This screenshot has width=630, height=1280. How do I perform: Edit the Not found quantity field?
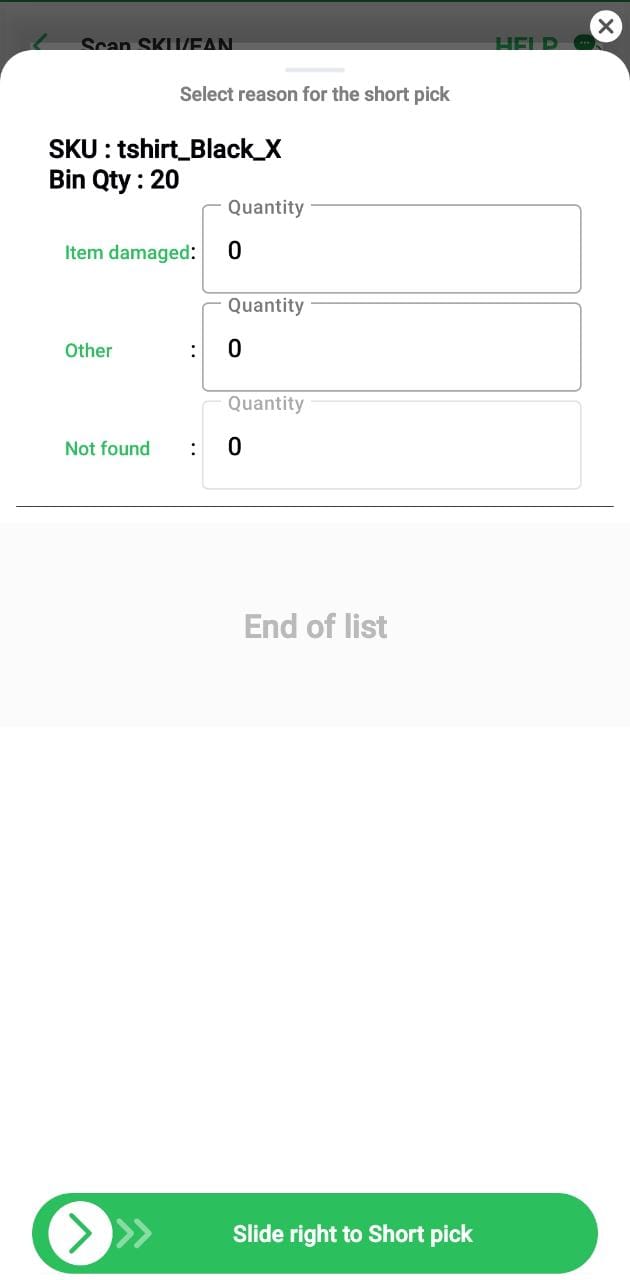(x=392, y=445)
